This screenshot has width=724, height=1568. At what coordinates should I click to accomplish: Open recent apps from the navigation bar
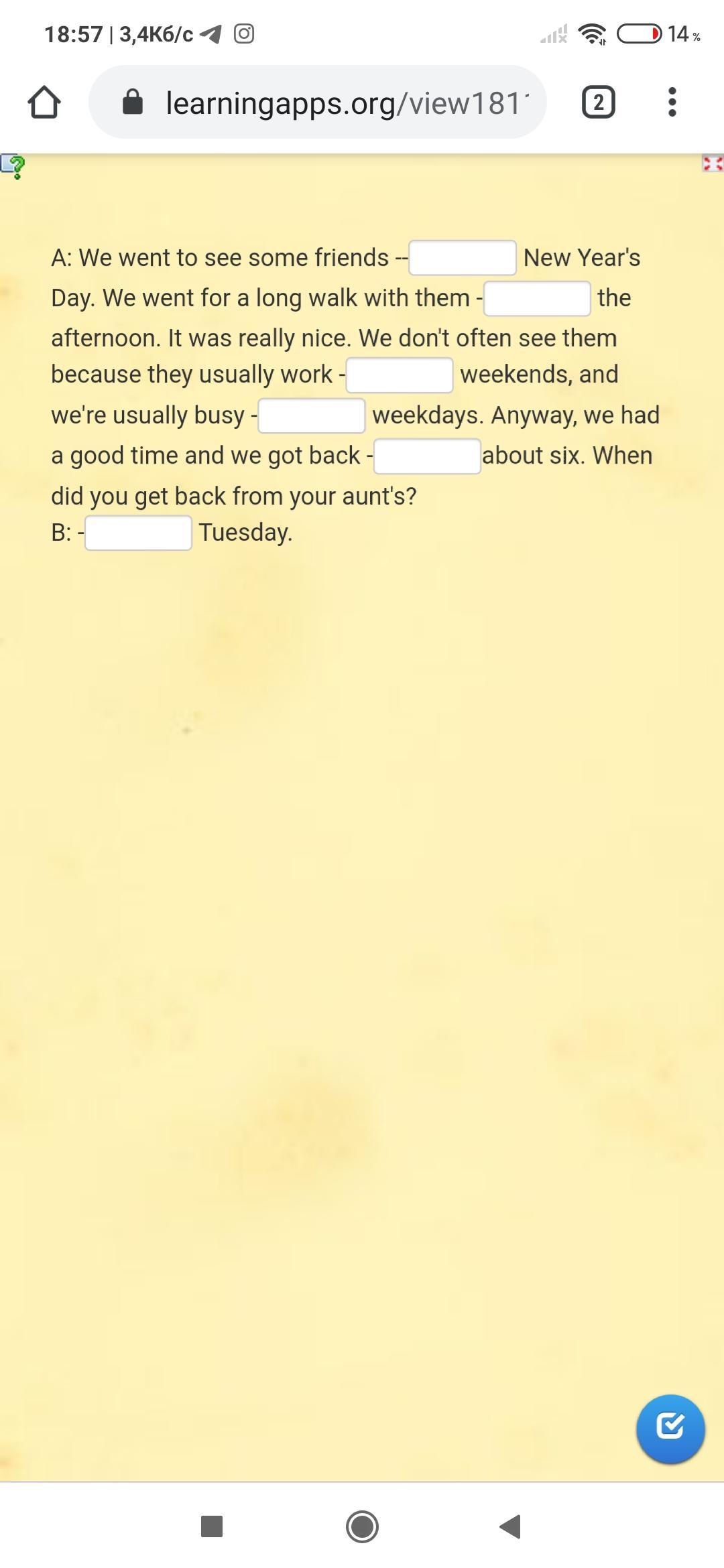pyautogui.click(x=212, y=1526)
